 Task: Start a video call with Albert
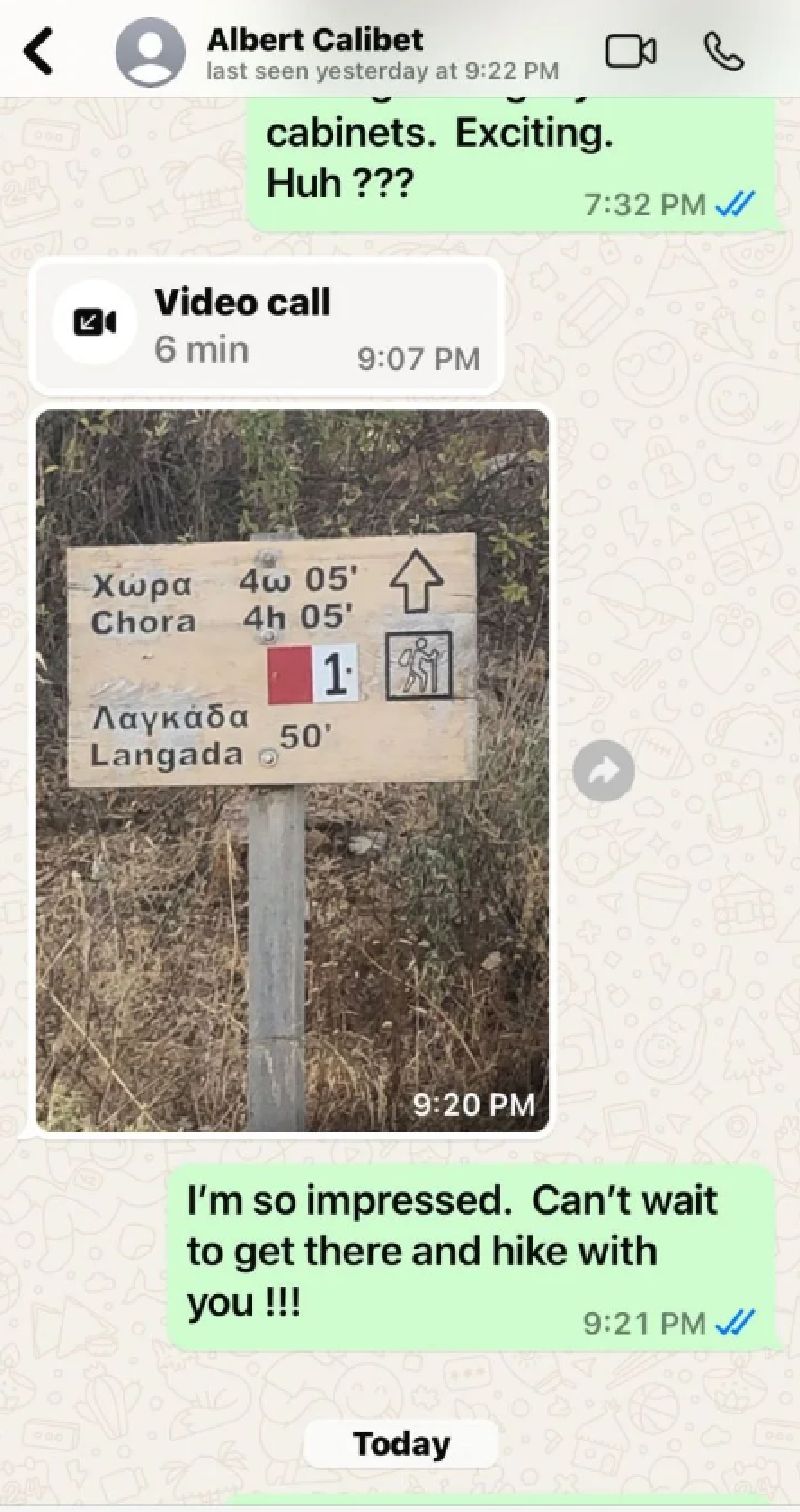click(631, 52)
